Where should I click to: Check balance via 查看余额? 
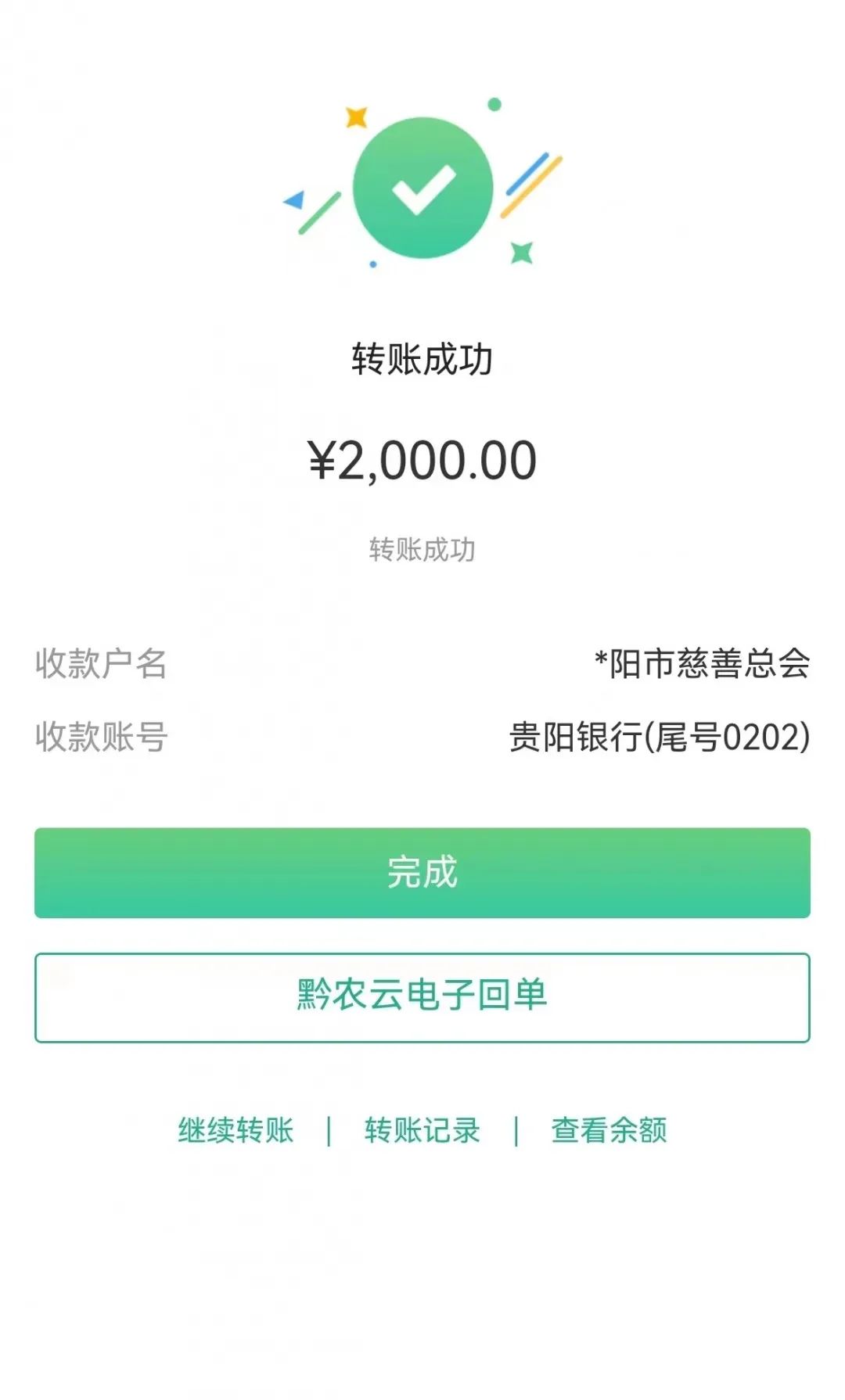tap(609, 1130)
